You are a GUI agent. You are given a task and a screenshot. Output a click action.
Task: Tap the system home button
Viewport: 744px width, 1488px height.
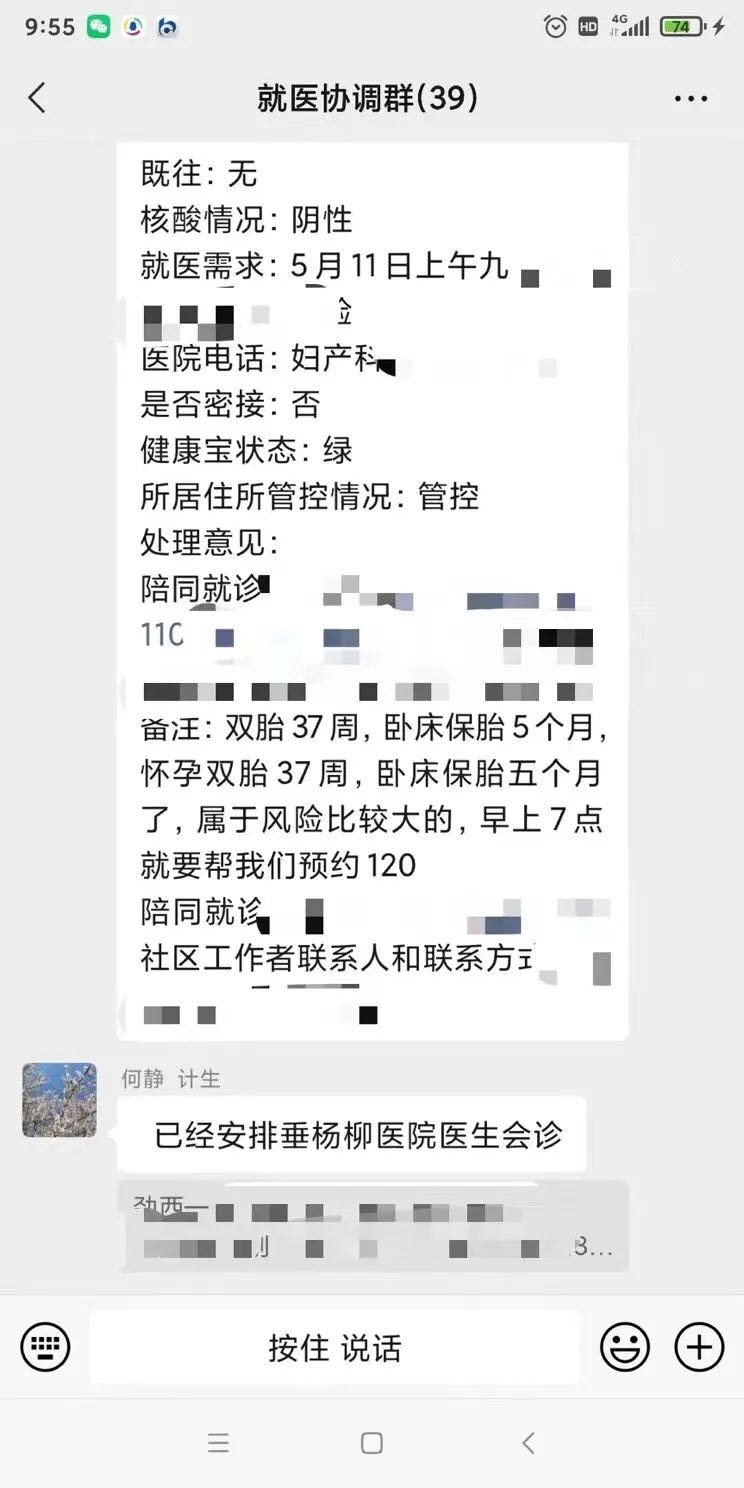click(372, 1443)
